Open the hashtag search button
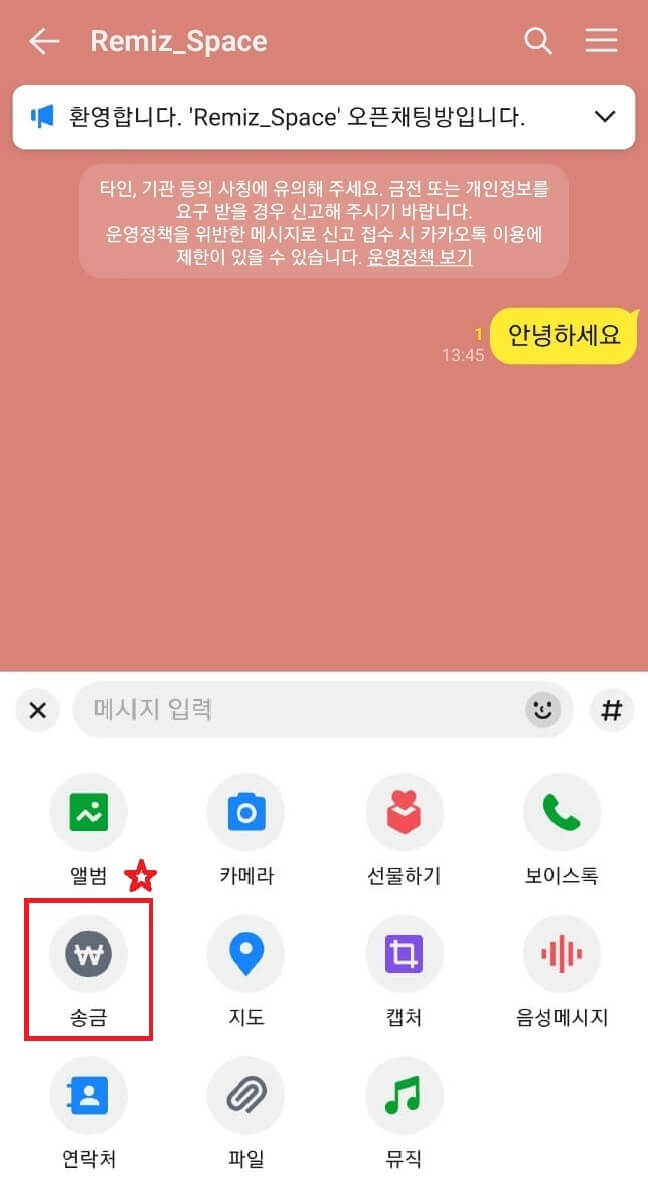 point(611,711)
